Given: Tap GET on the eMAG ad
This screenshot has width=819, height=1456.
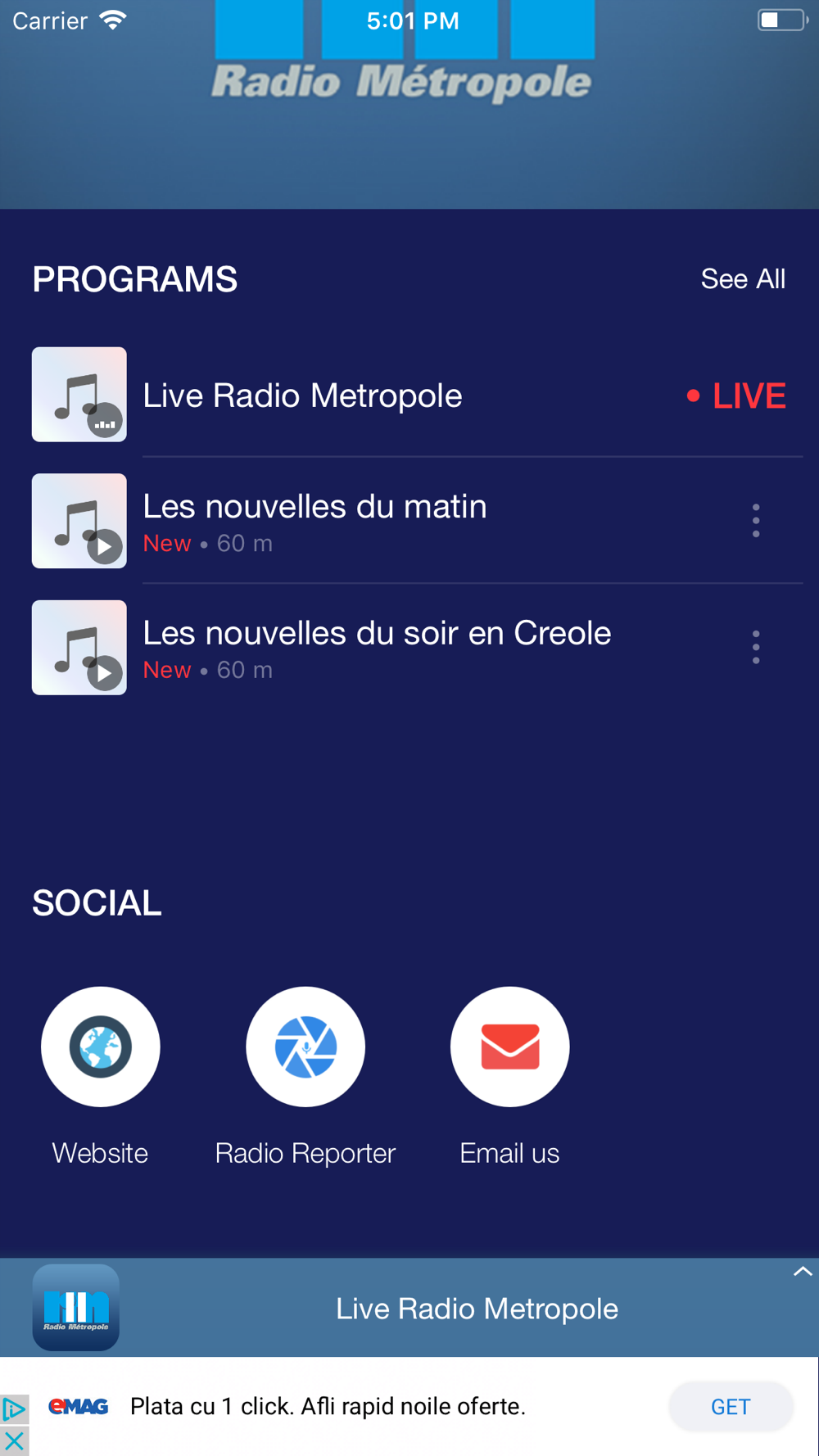Looking at the screenshot, I should [731, 1407].
